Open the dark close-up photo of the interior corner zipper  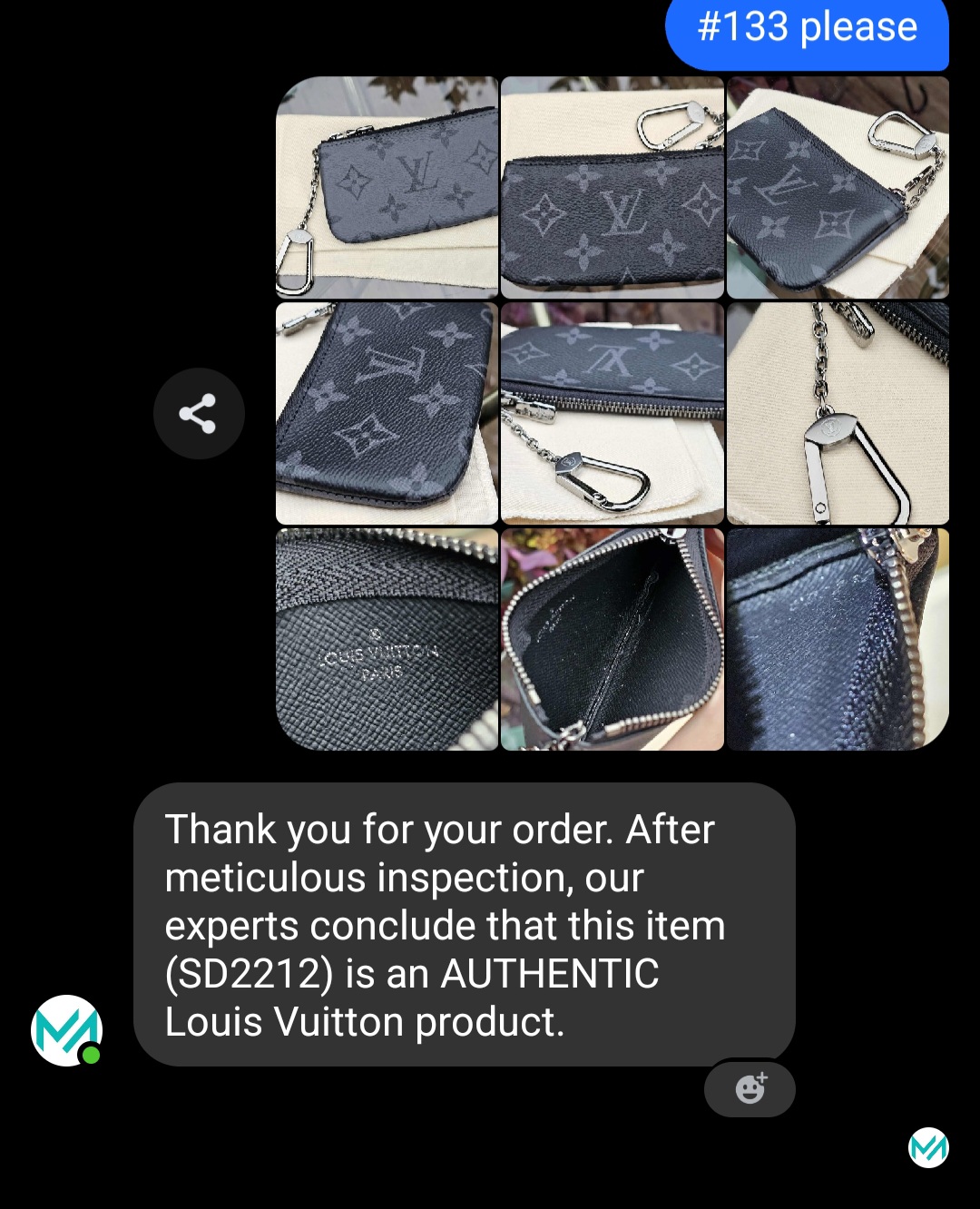point(838,640)
